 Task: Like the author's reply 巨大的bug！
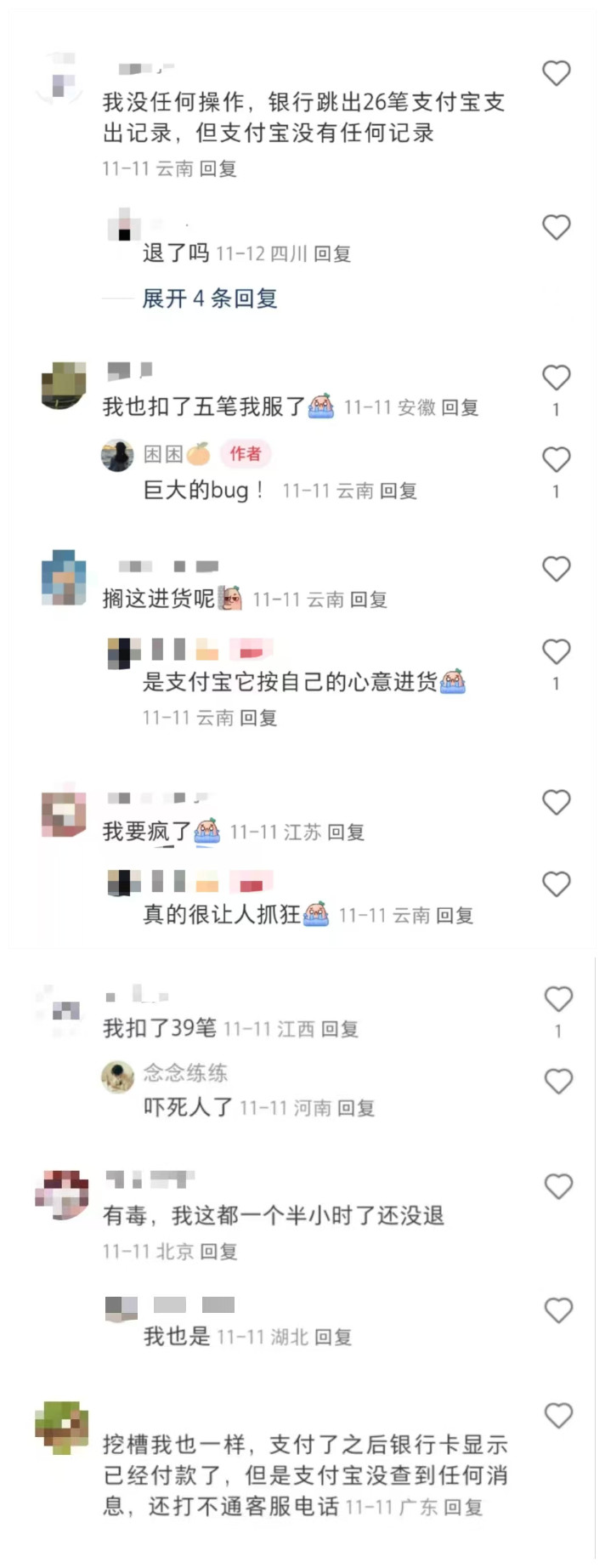pyautogui.click(x=557, y=460)
